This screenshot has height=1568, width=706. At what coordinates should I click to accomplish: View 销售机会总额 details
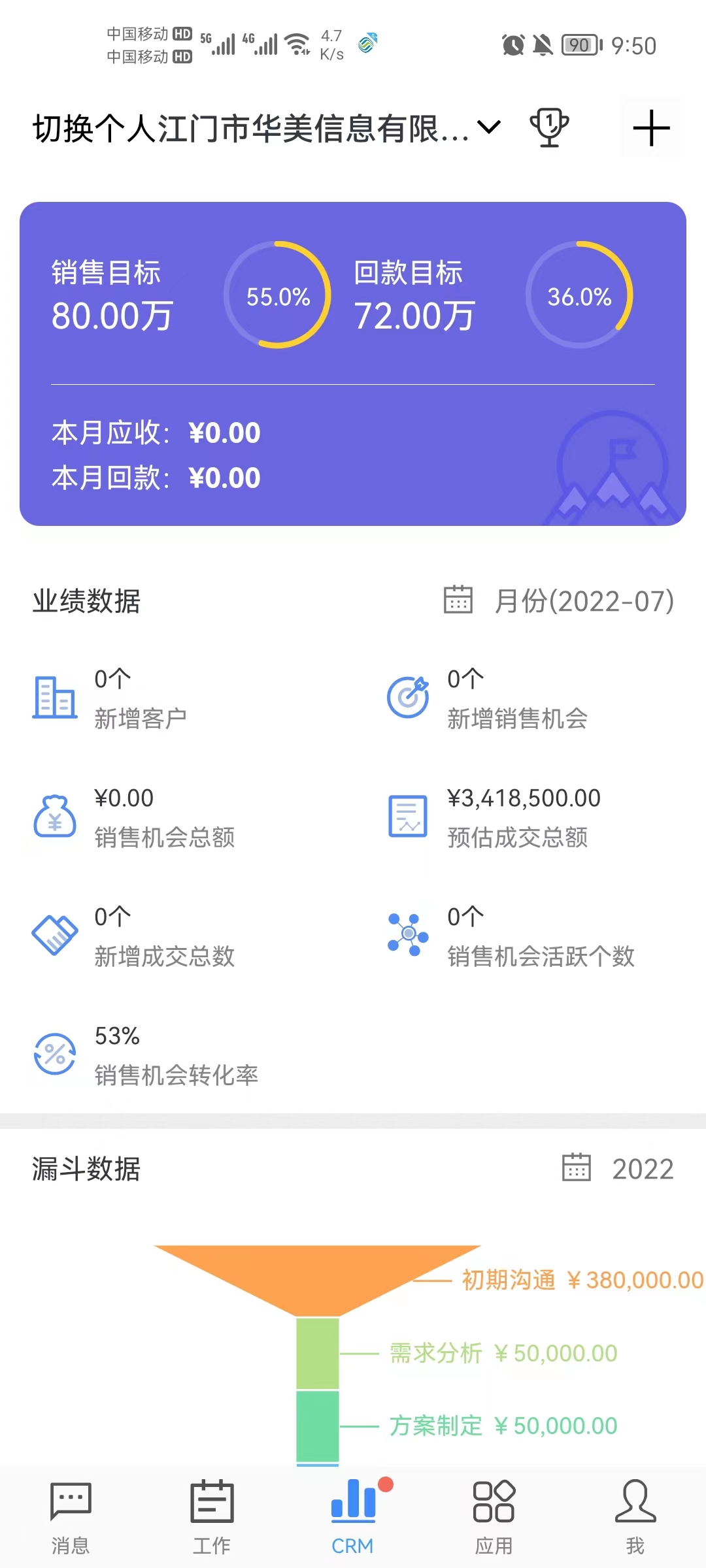pos(135,817)
